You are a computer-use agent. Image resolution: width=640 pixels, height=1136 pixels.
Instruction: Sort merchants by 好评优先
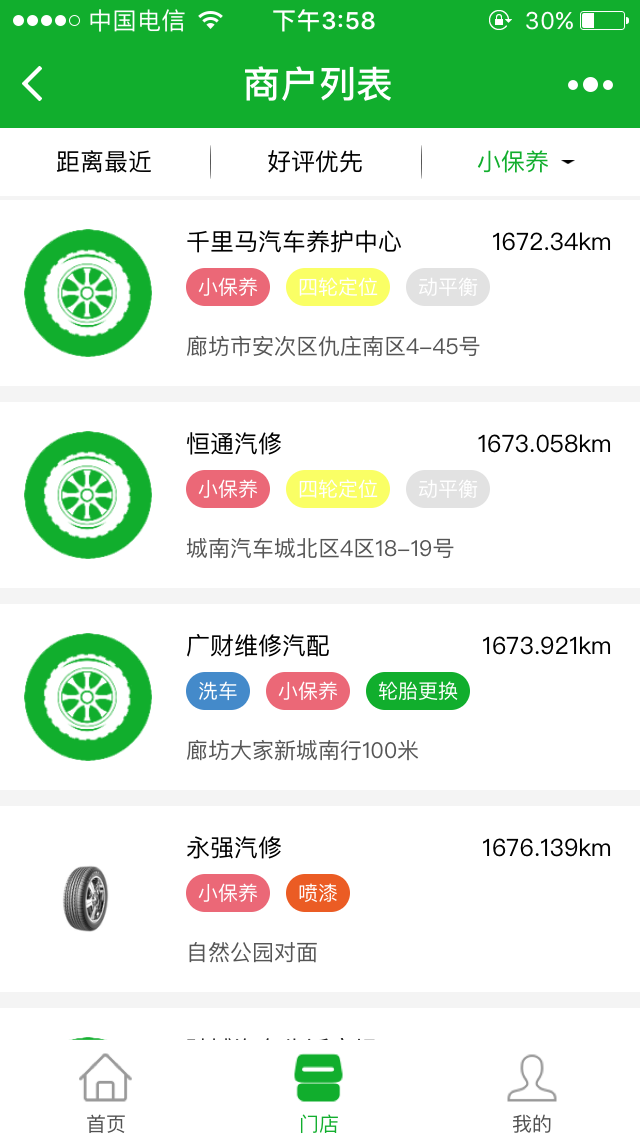[x=315, y=162]
